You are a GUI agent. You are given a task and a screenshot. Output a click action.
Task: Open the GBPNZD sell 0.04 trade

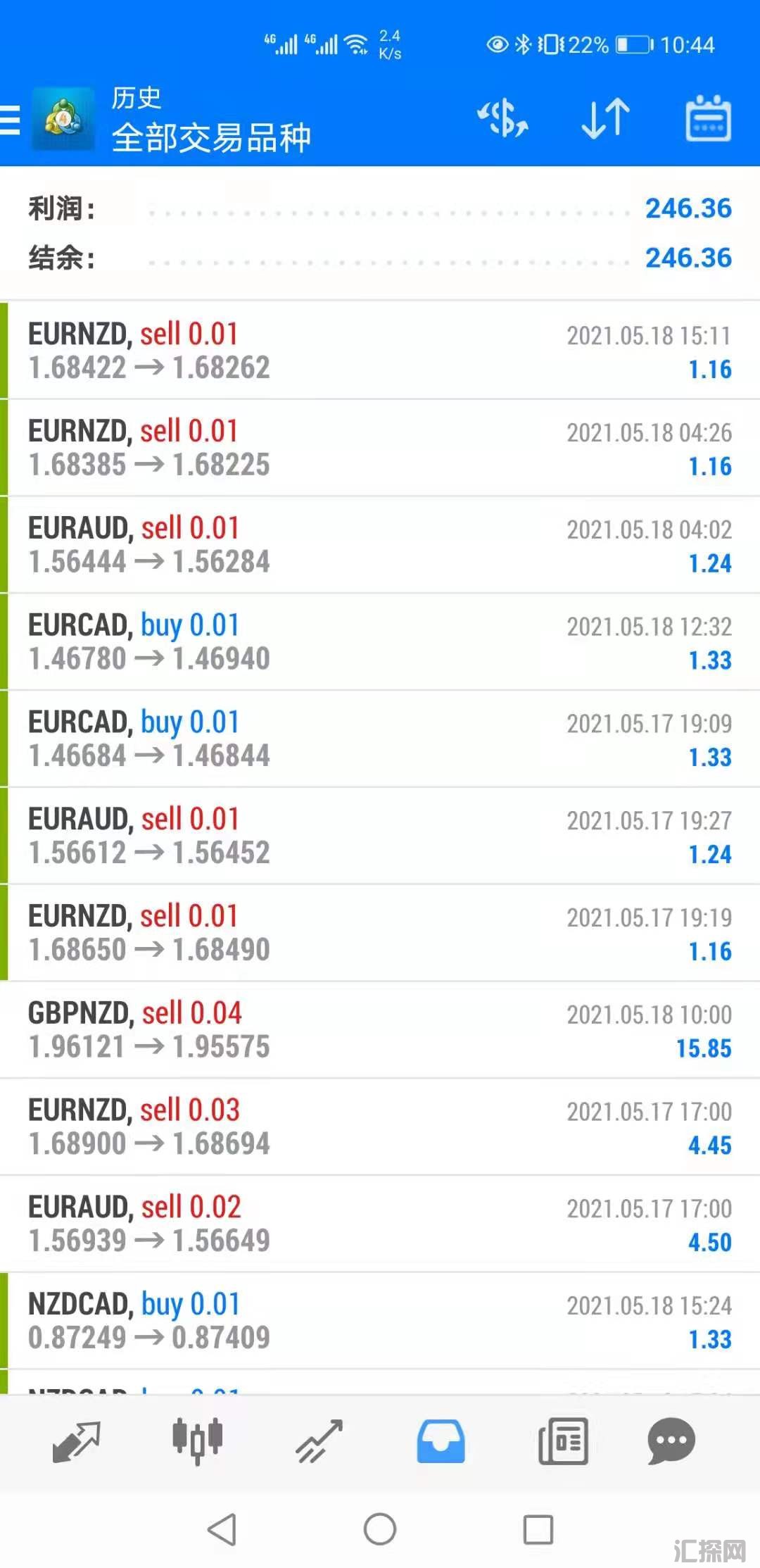coord(380,1030)
